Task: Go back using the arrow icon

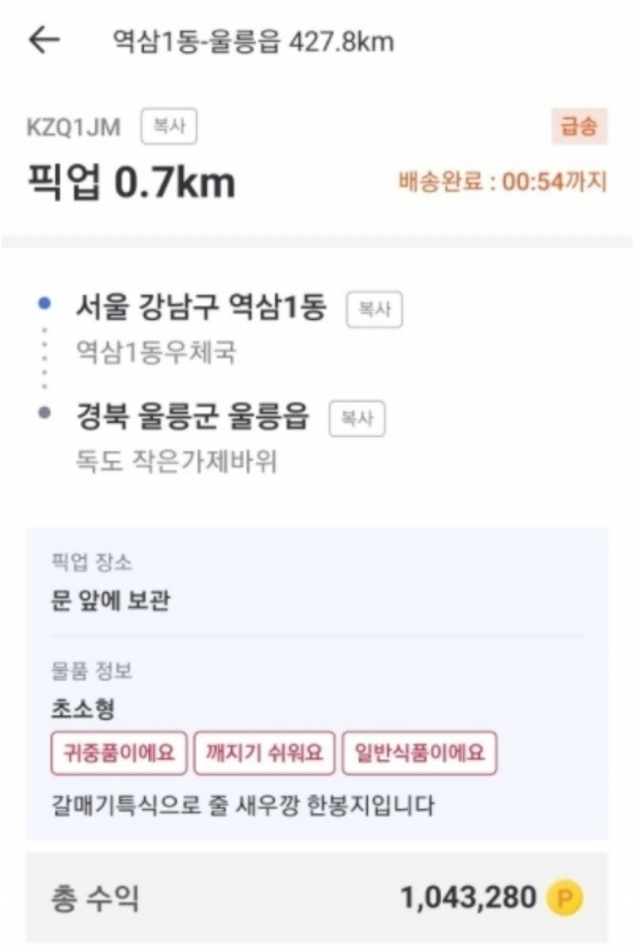Action: (x=45, y=41)
